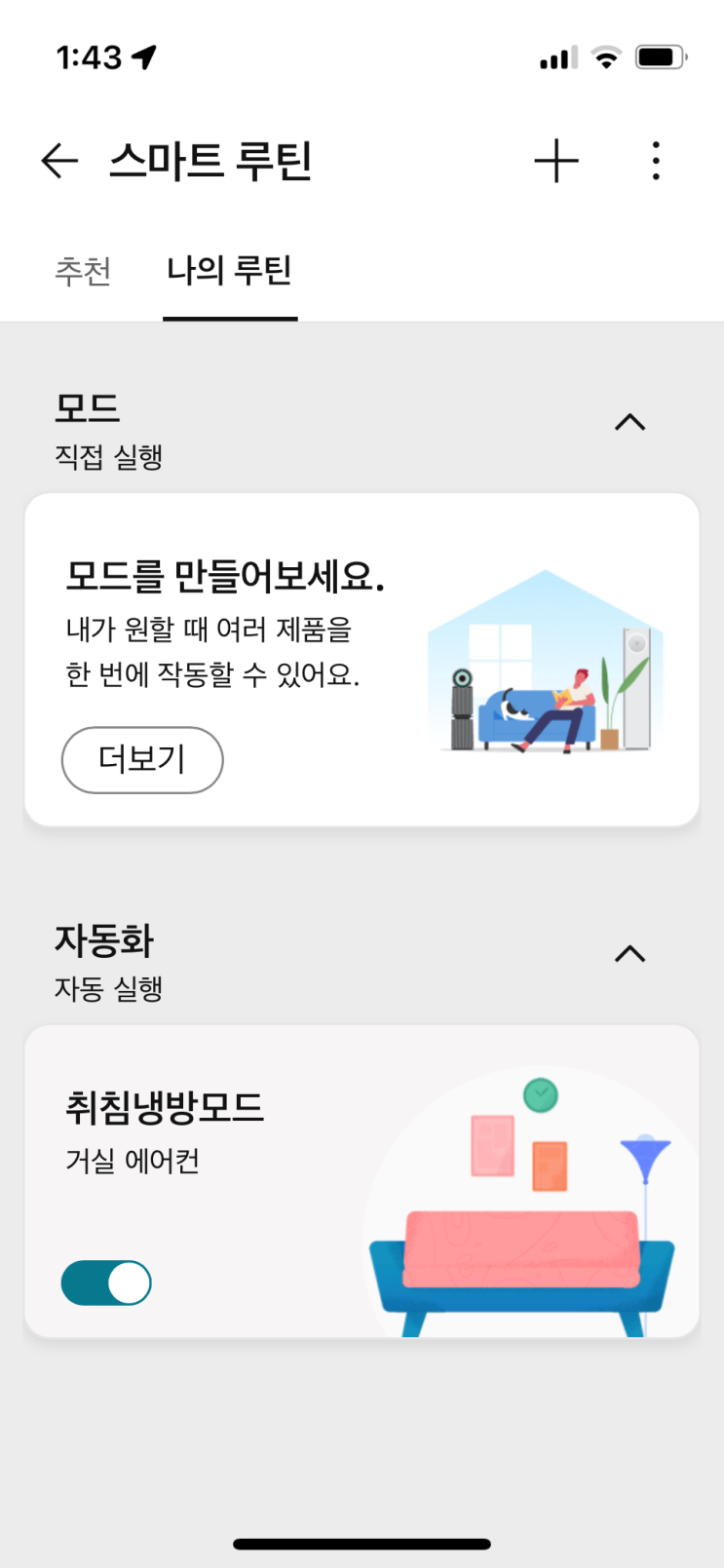The width and height of the screenshot is (724, 1568).
Task: Switch to the 추천 tab
Action: [x=83, y=271]
